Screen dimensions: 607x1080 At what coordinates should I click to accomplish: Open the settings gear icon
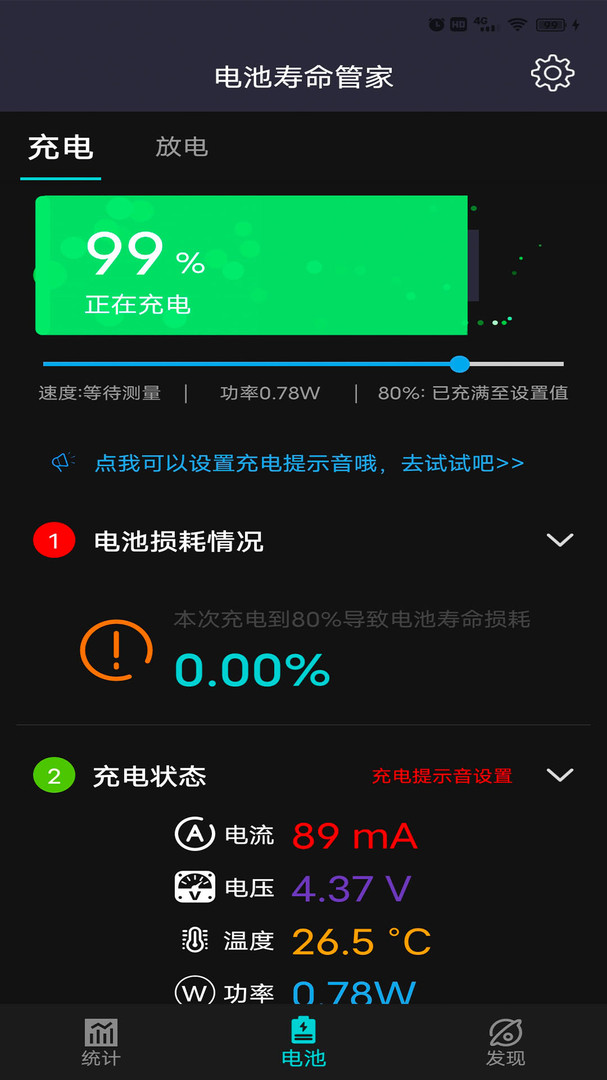552,73
